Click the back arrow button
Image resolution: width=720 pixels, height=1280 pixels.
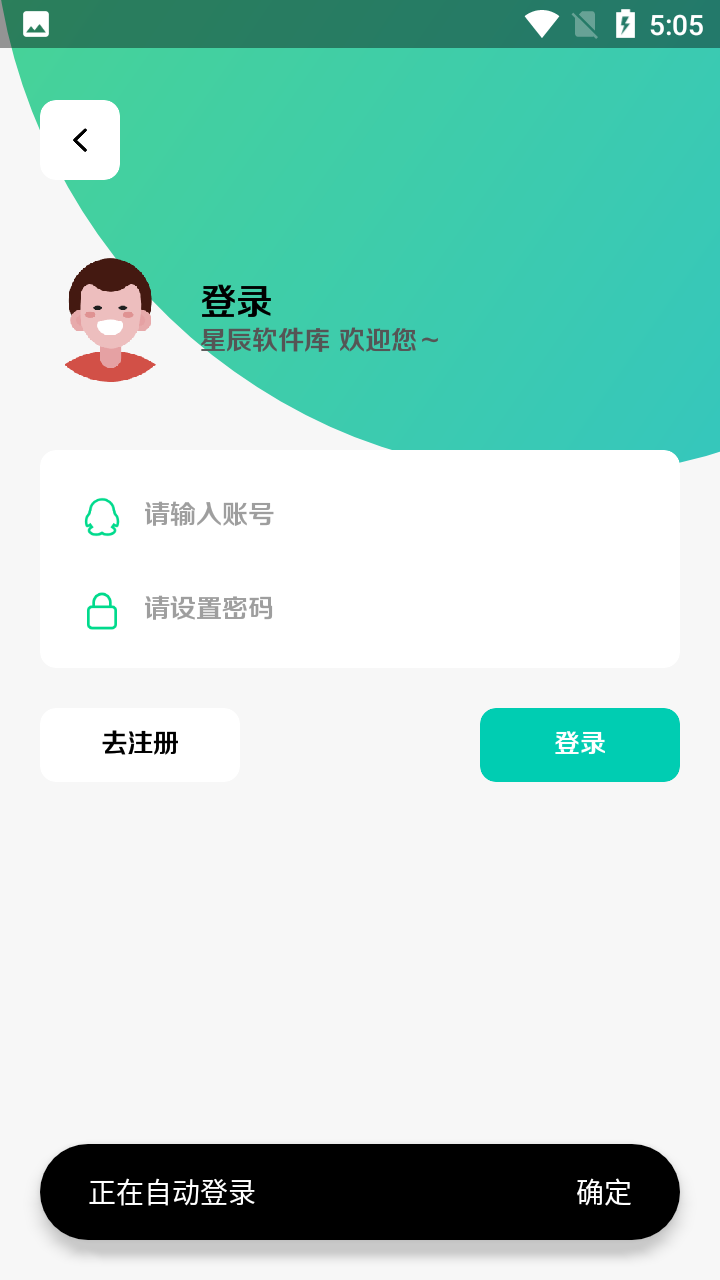click(x=79, y=139)
